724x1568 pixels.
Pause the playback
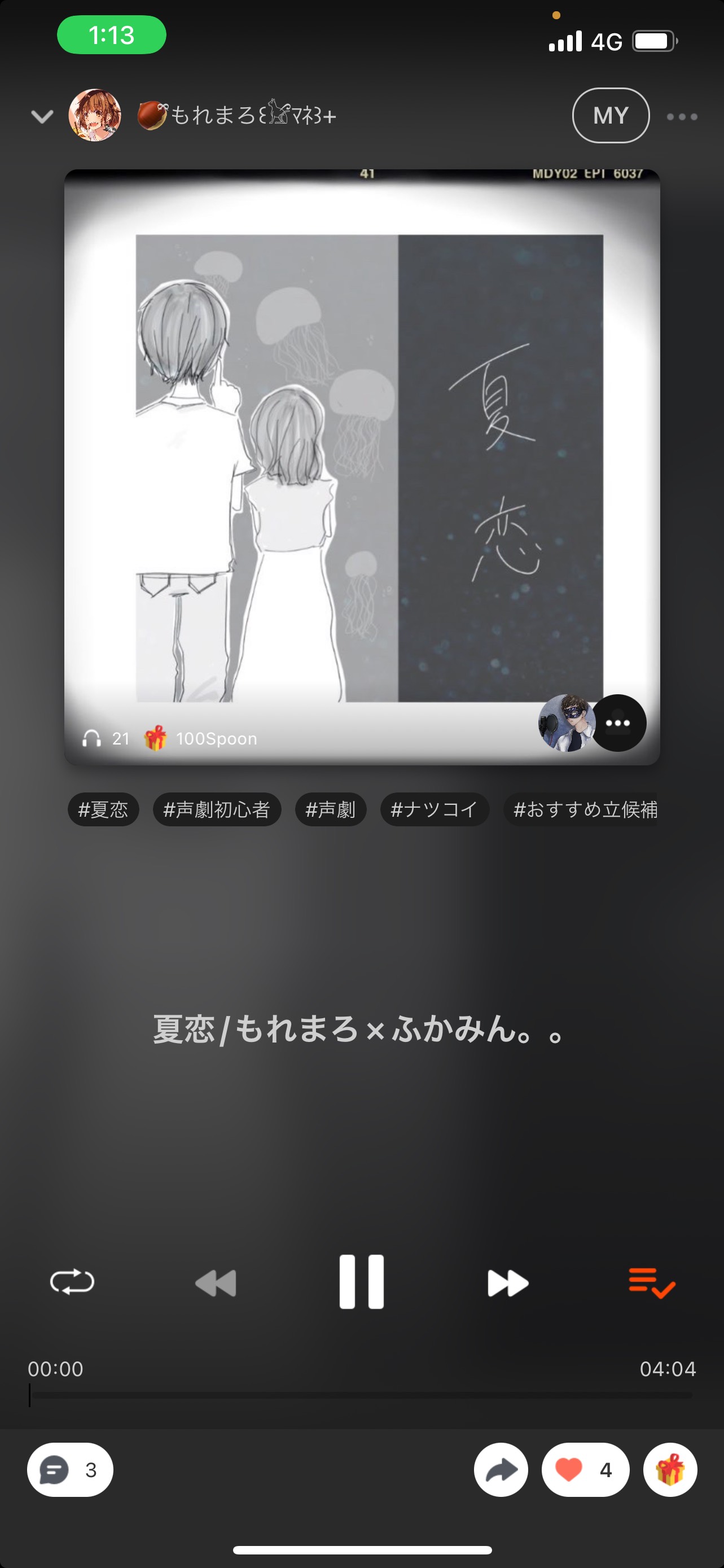point(361,1281)
